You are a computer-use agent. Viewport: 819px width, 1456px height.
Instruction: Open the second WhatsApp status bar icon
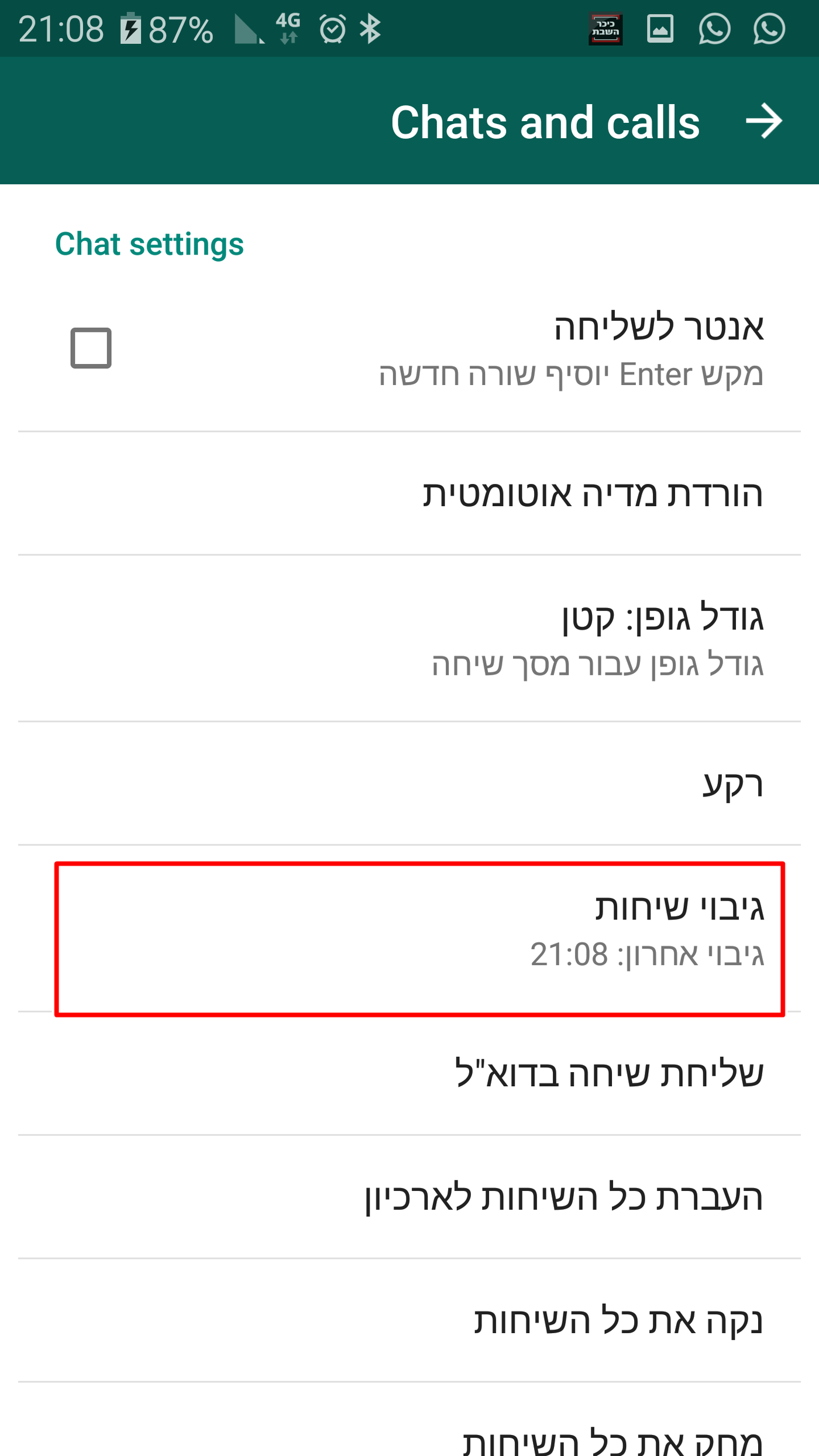click(x=769, y=28)
